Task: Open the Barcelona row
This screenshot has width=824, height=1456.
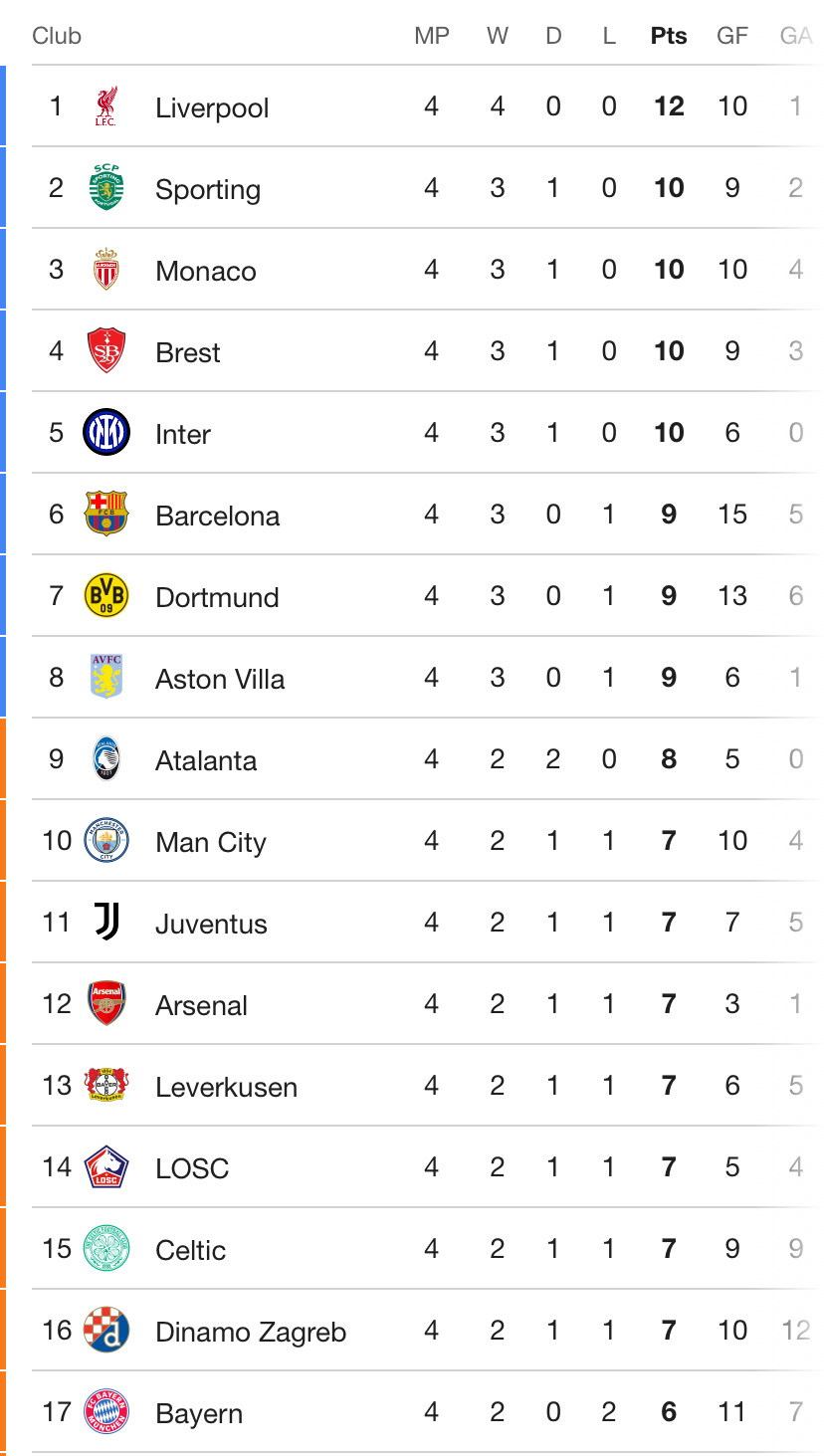Action: [x=428, y=515]
